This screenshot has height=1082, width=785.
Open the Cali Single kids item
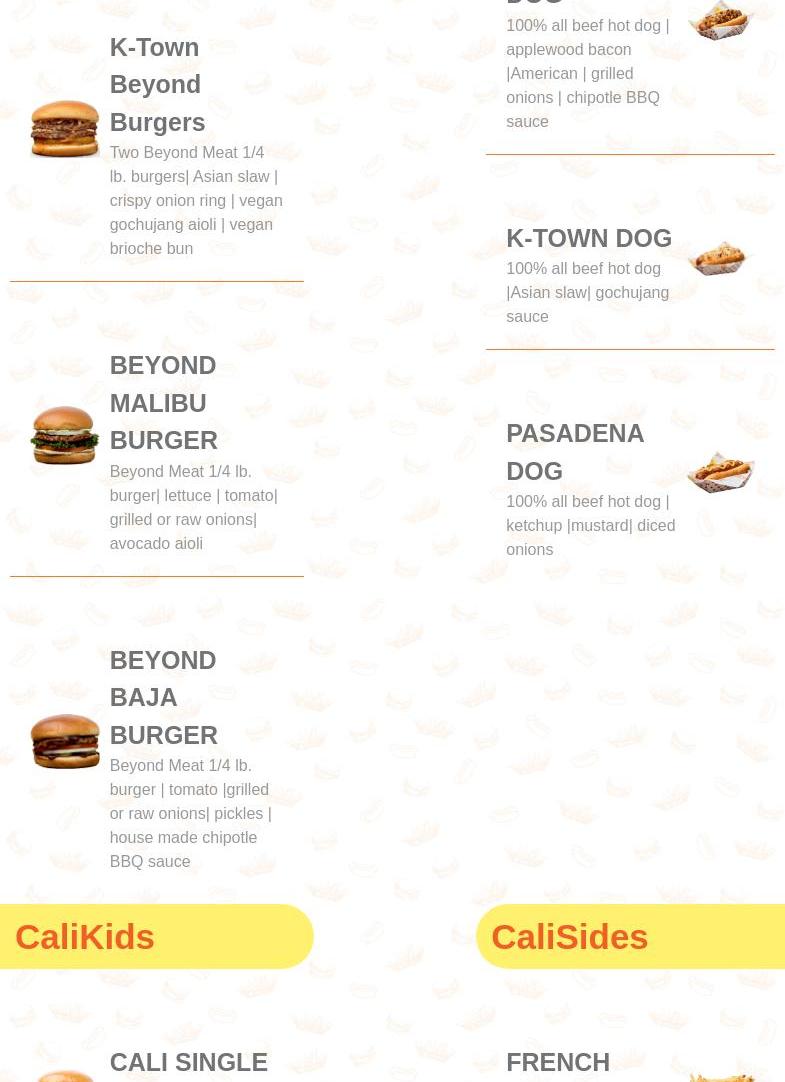click(x=188, y=1062)
